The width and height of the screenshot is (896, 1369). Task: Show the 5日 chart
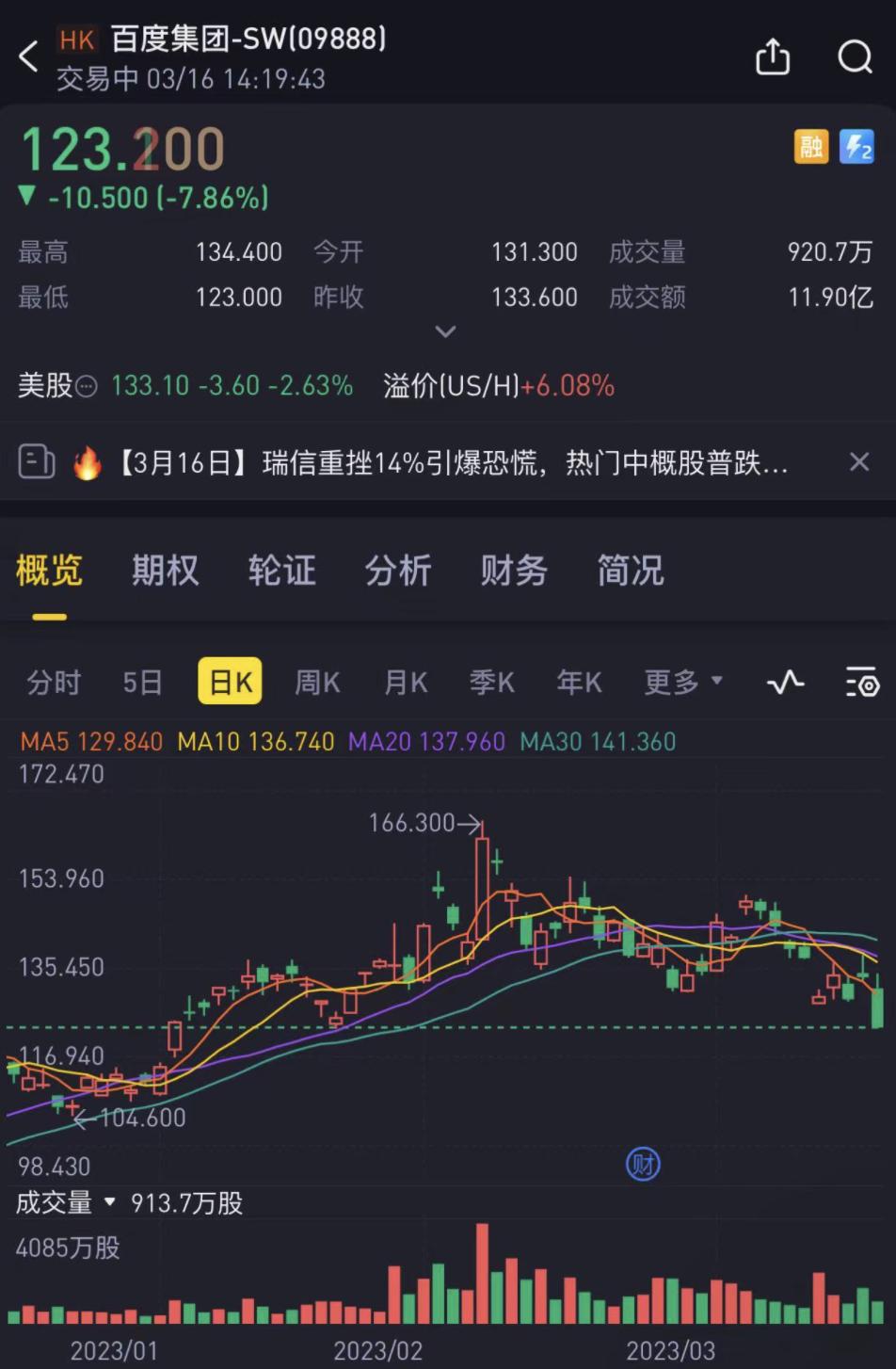pyautogui.click(x=142, y=683)
